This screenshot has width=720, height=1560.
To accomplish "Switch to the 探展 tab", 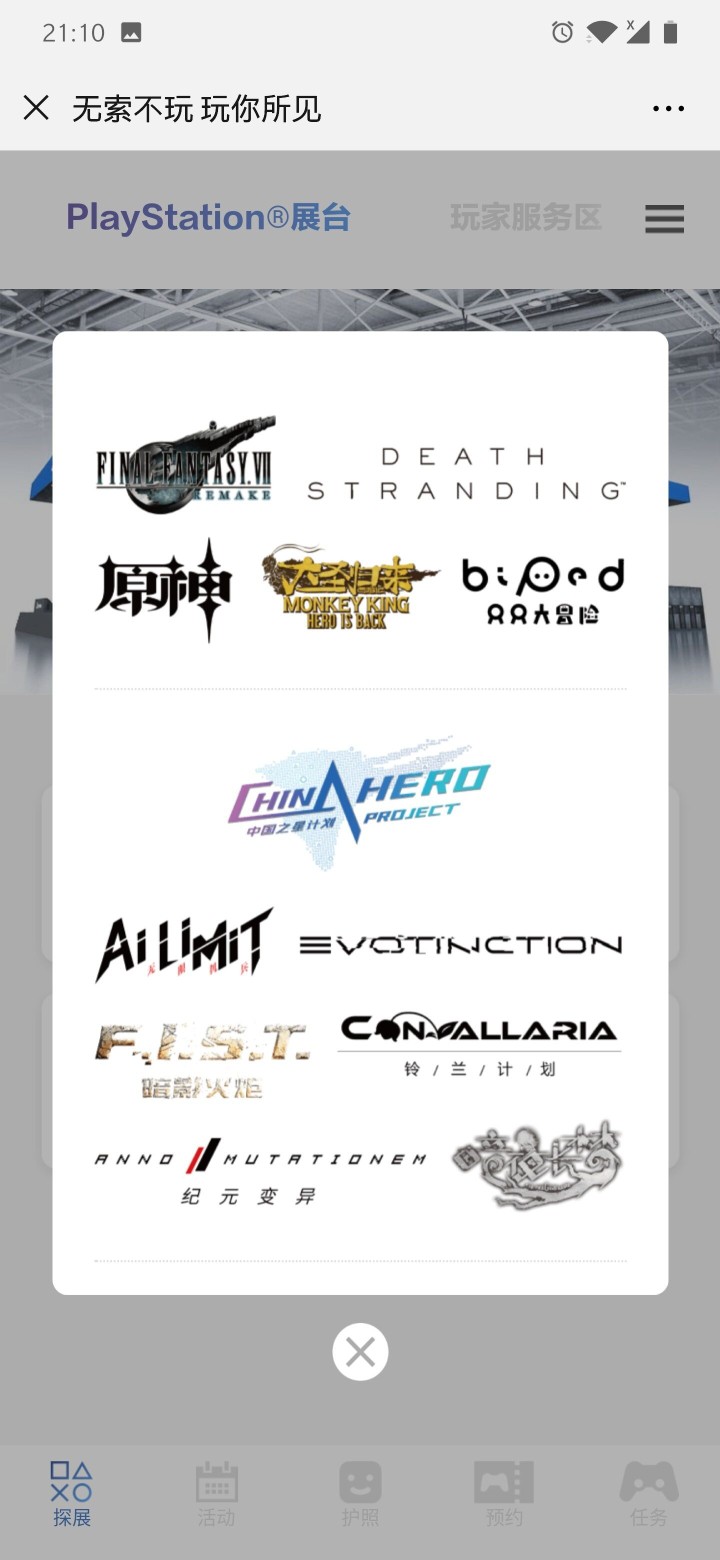I will click(72, 1493).
